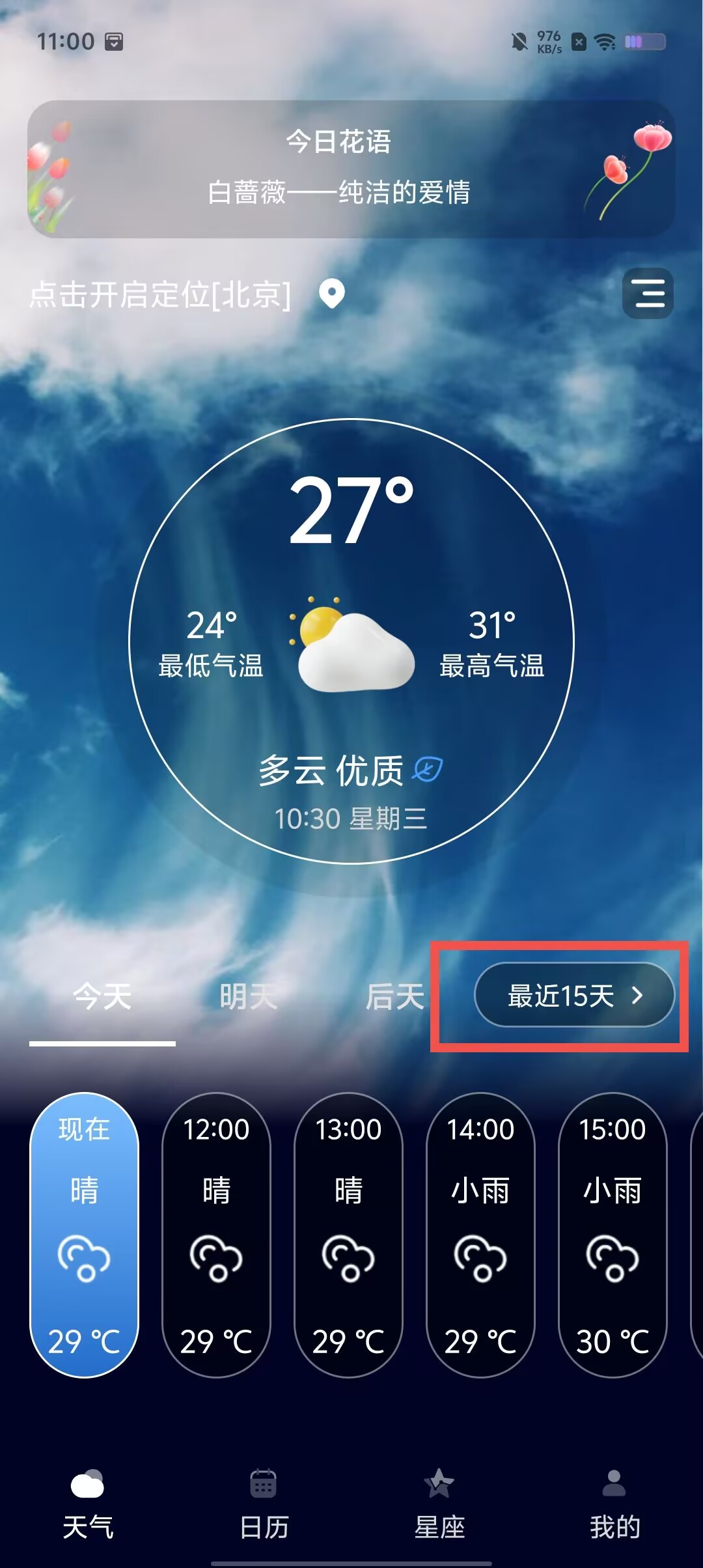Screen dimensions: 703x1568
Task: Open the 15:00 hourly forecast card
Action: click(x=613, y=1235)
